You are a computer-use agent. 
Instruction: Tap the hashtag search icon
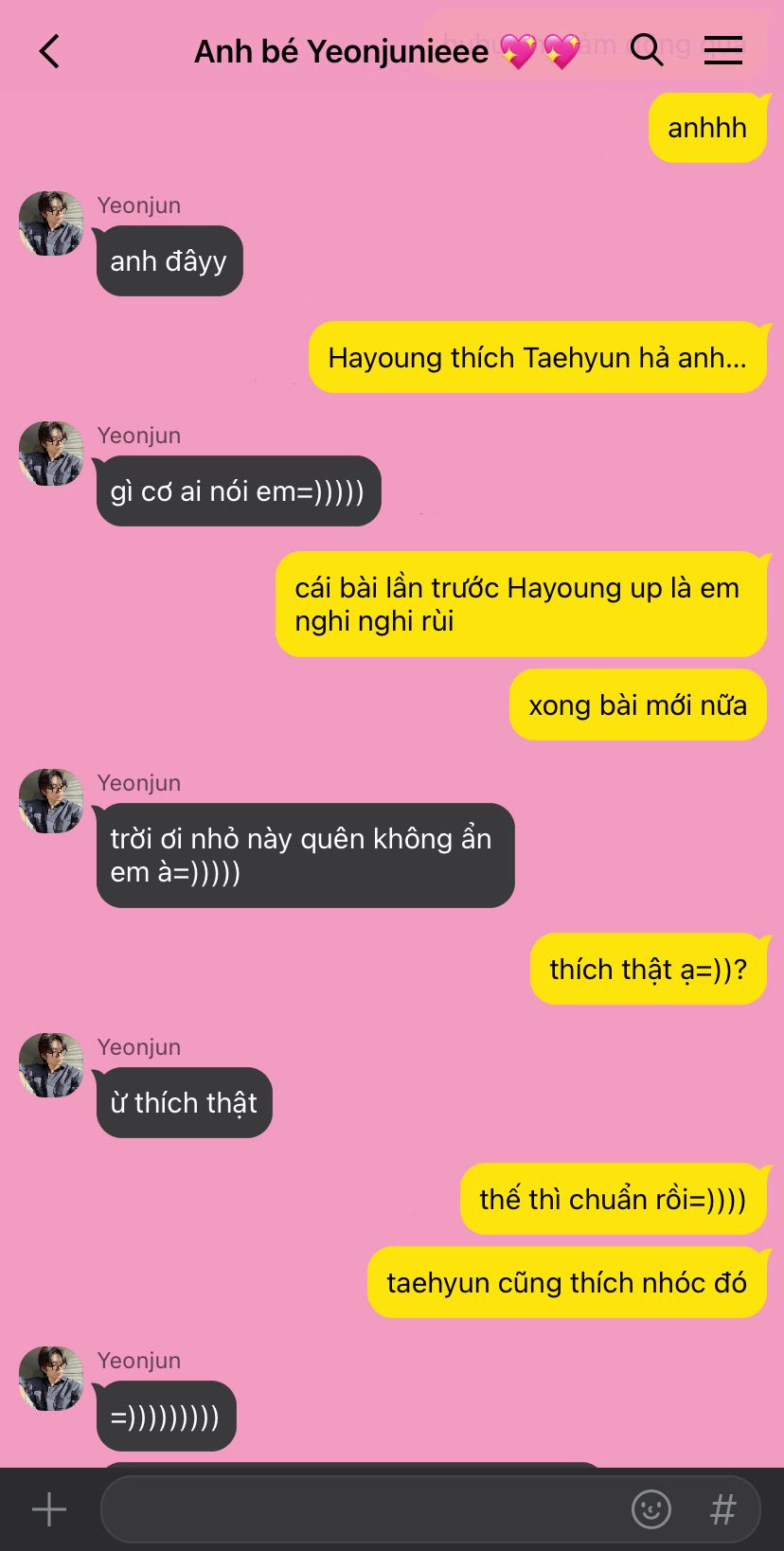tap(722, 1508)
